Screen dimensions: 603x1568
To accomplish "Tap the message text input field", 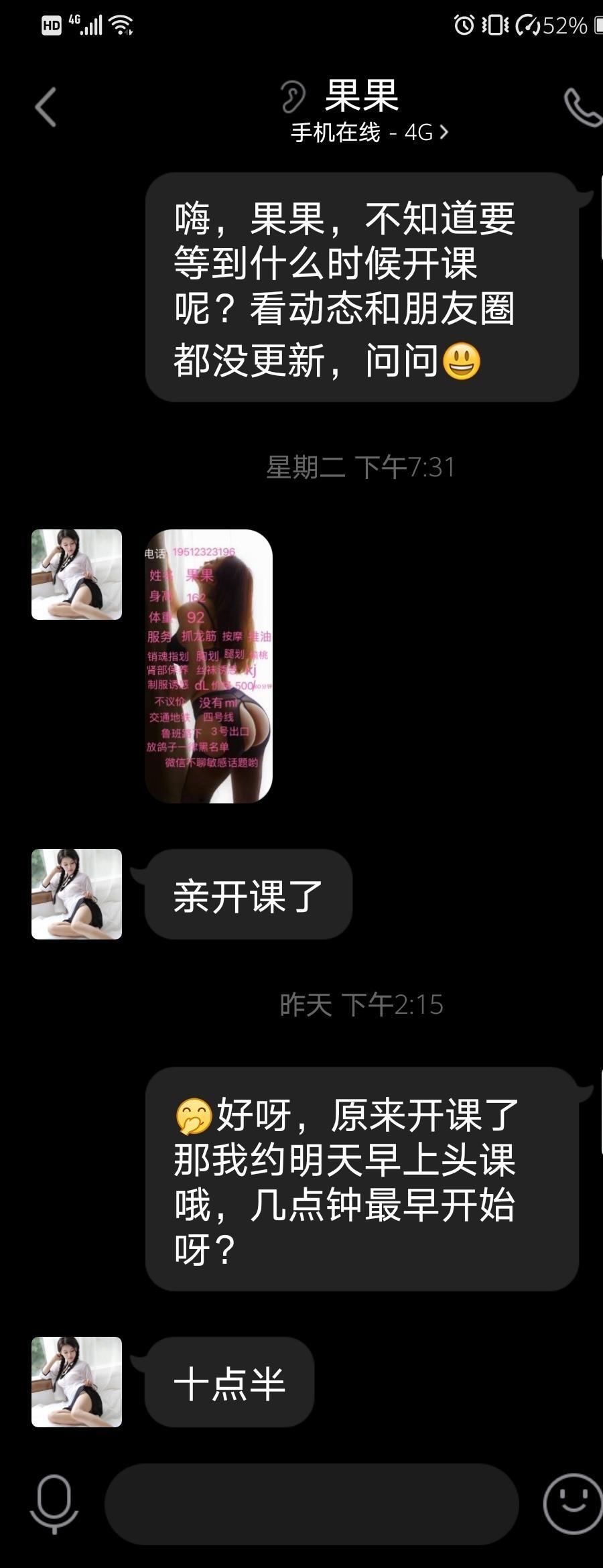I will 312,1504.
